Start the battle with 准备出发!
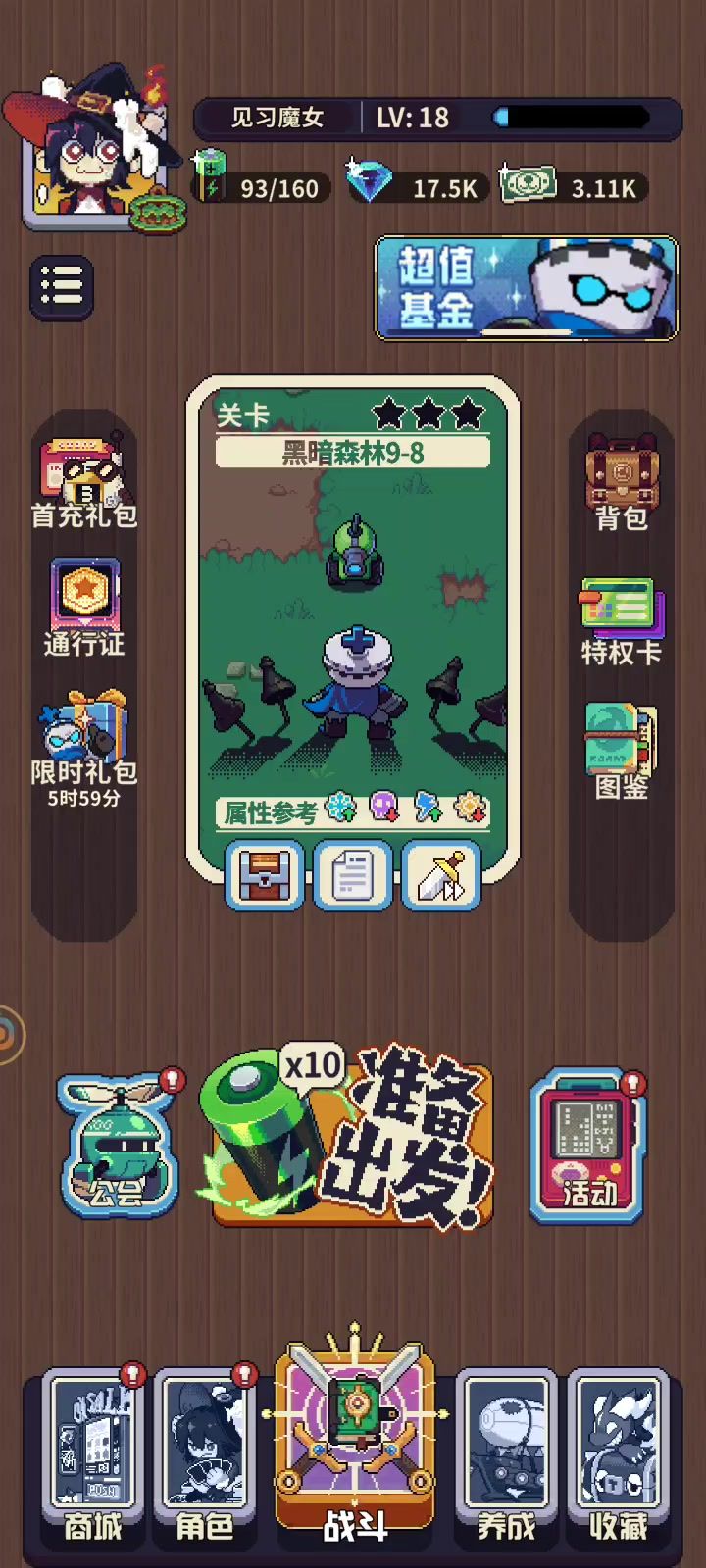 [x=353, y=1139]
